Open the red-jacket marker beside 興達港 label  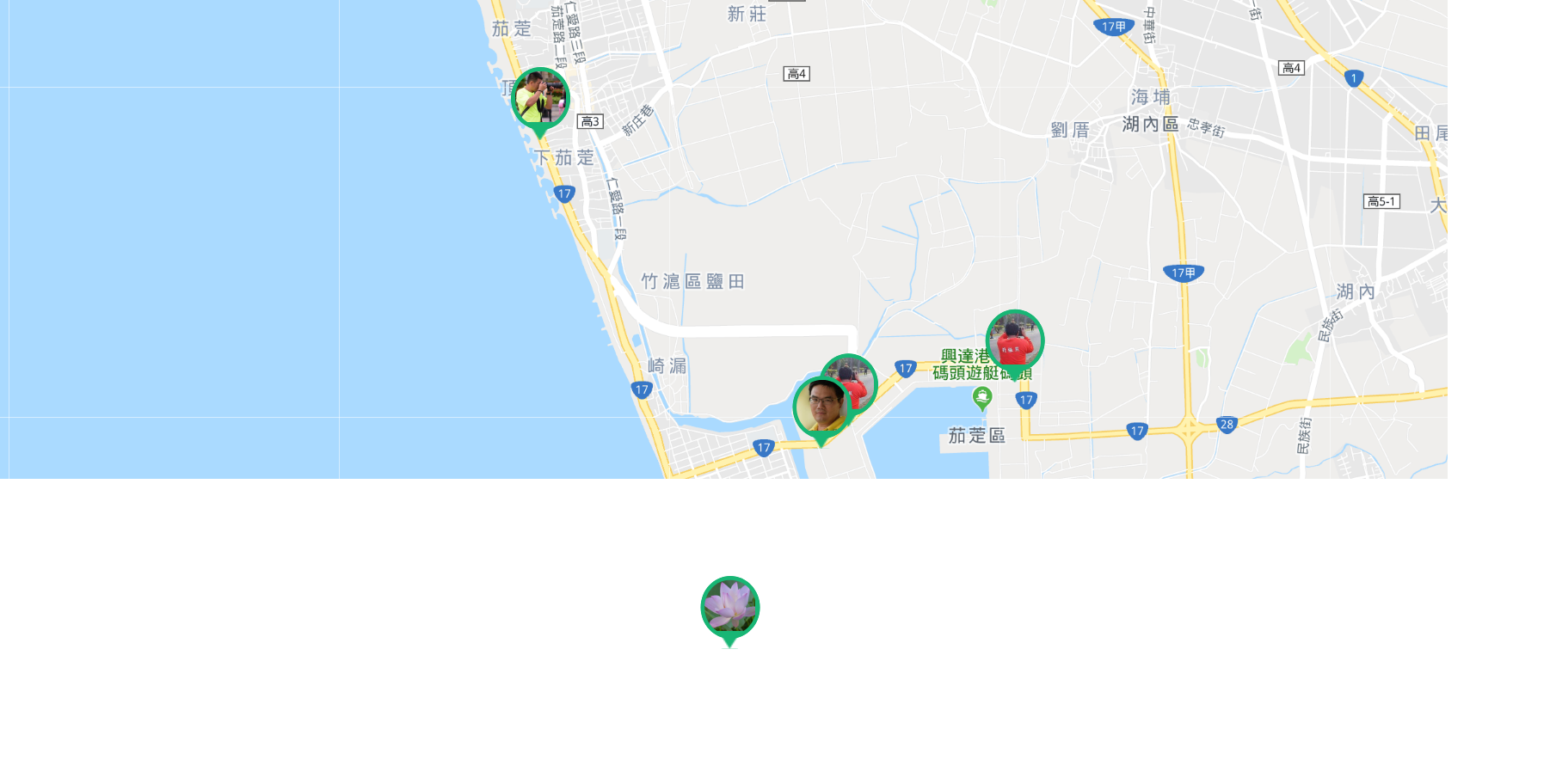pyautogui.click(x=1015, y=340)
